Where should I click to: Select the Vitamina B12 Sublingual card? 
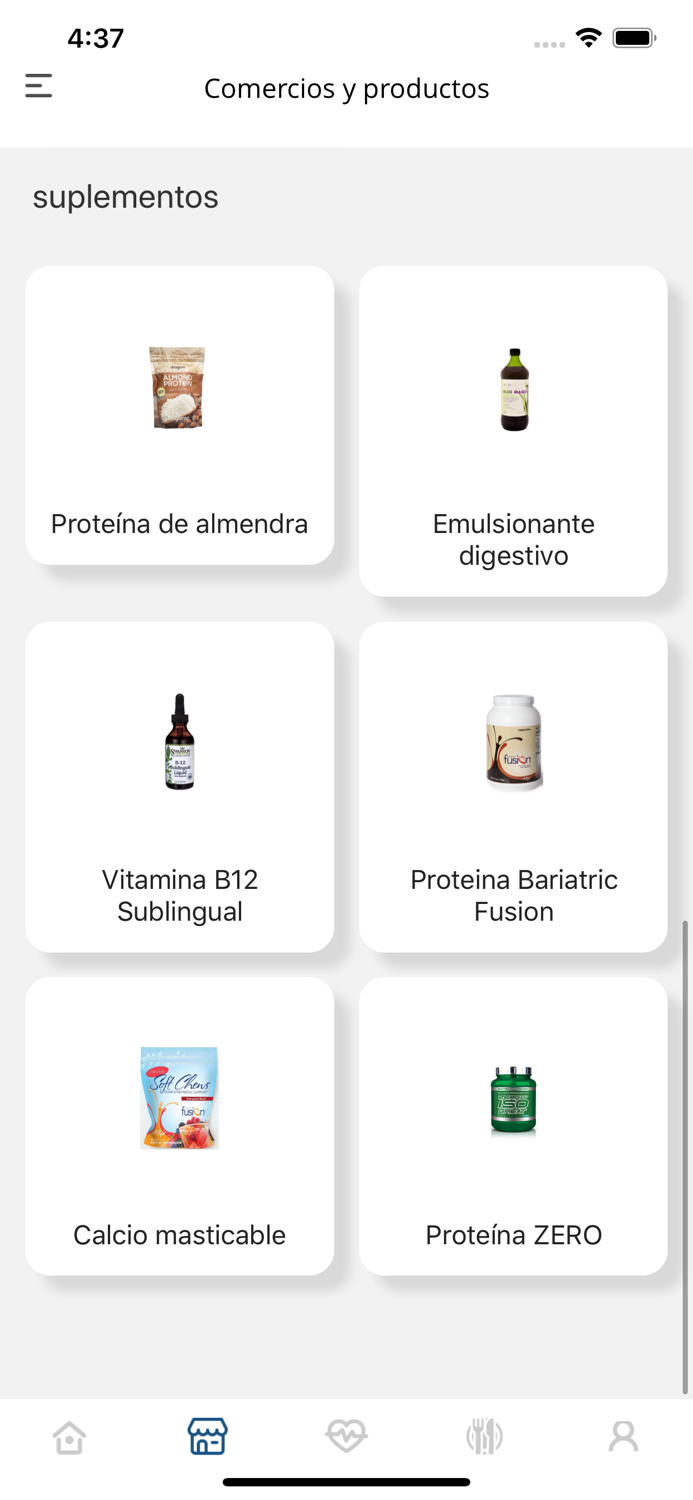coord(180,786)
